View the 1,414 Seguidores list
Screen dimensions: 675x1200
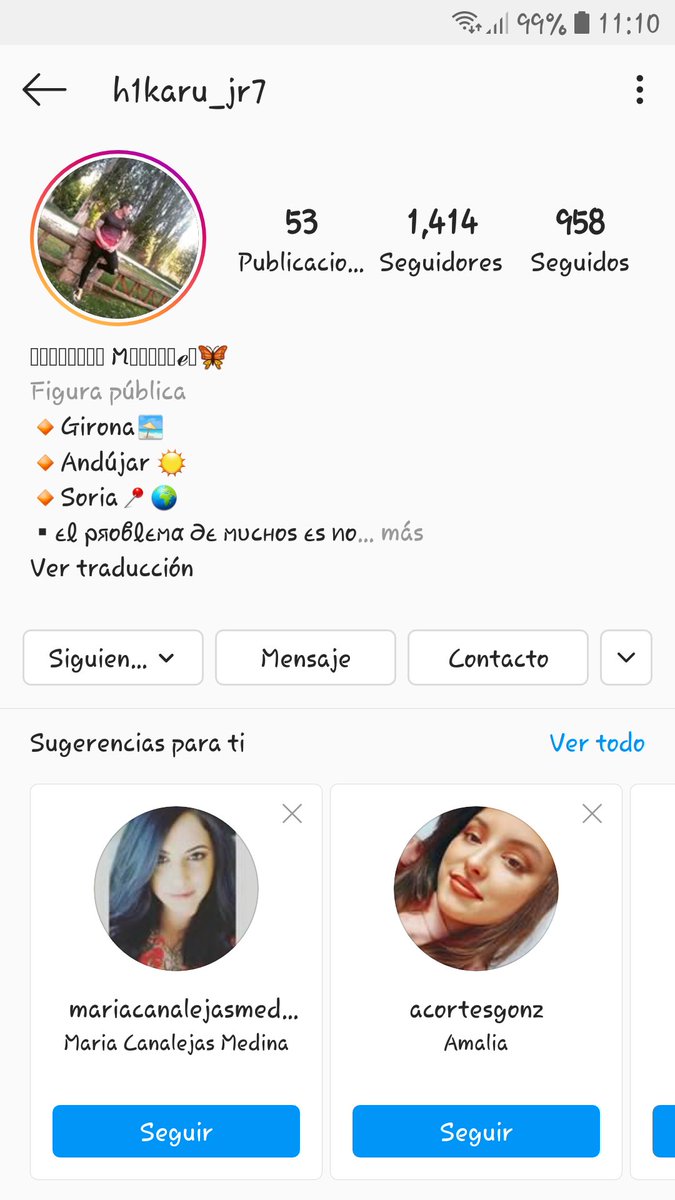coord(442,240)
